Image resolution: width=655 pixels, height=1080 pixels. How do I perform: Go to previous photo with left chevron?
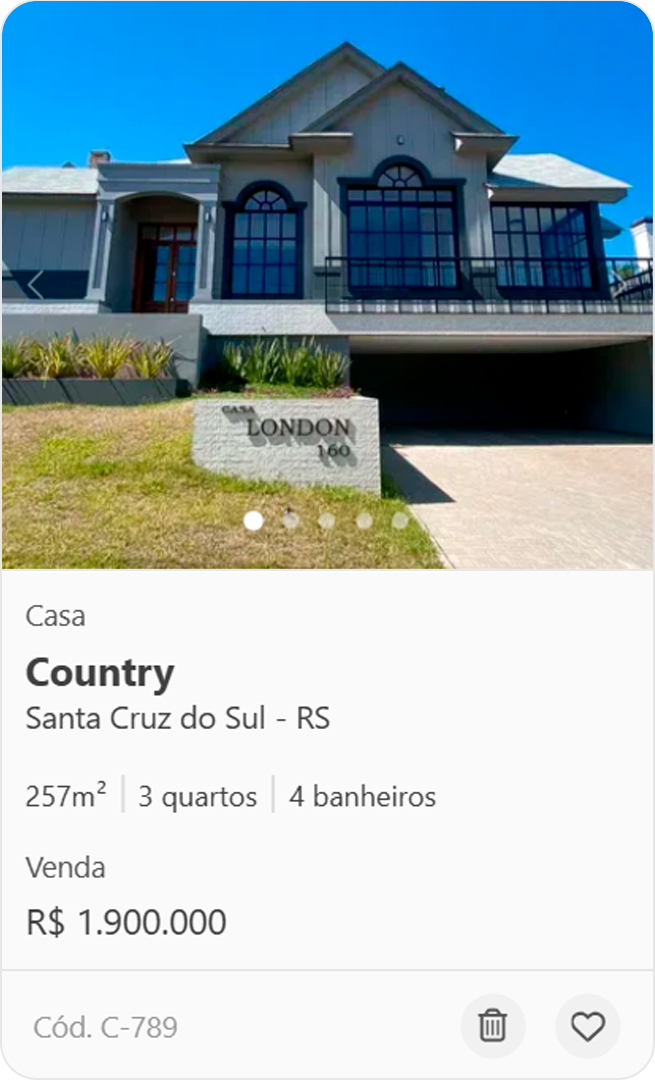click(35, 284)
